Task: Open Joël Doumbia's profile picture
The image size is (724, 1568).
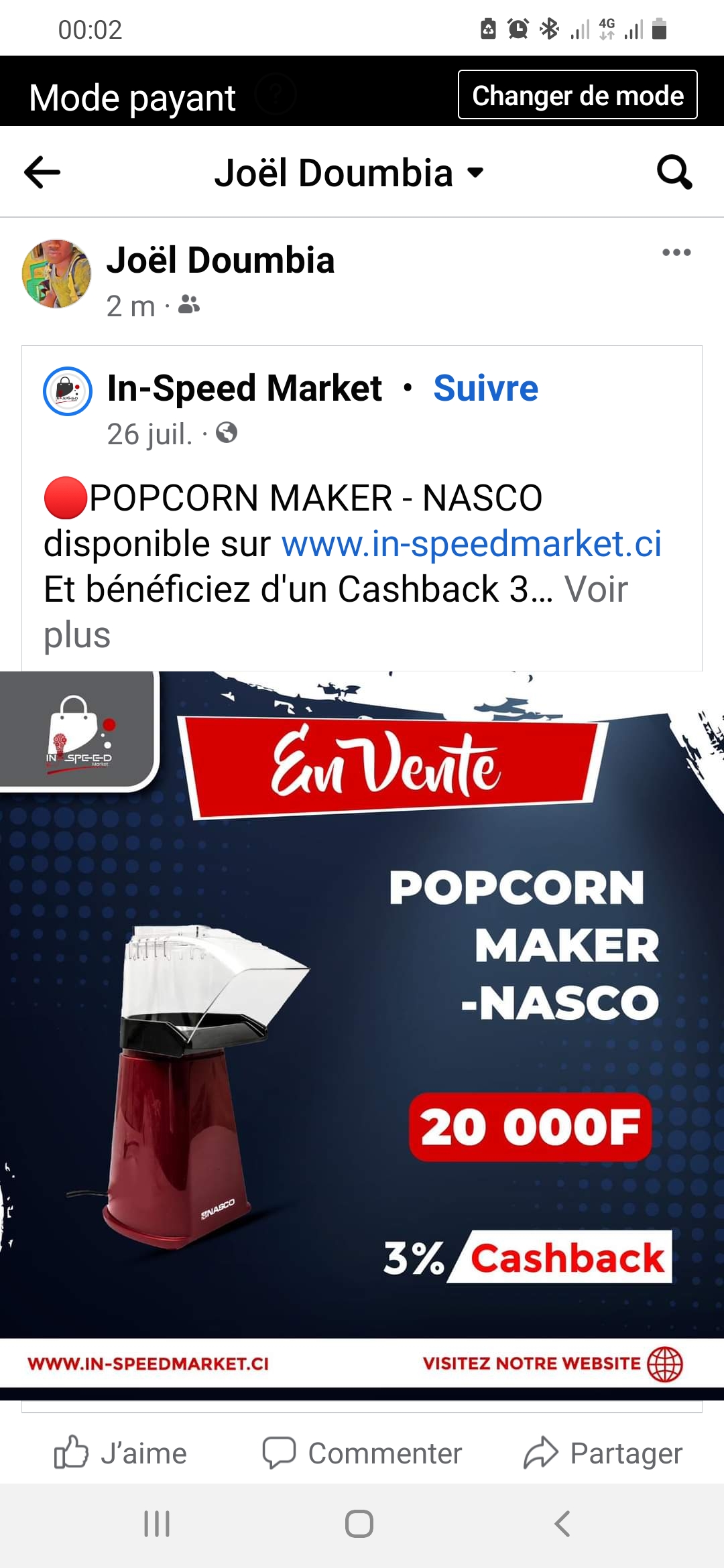Action: pyautogui.click(x=57, y=273)
